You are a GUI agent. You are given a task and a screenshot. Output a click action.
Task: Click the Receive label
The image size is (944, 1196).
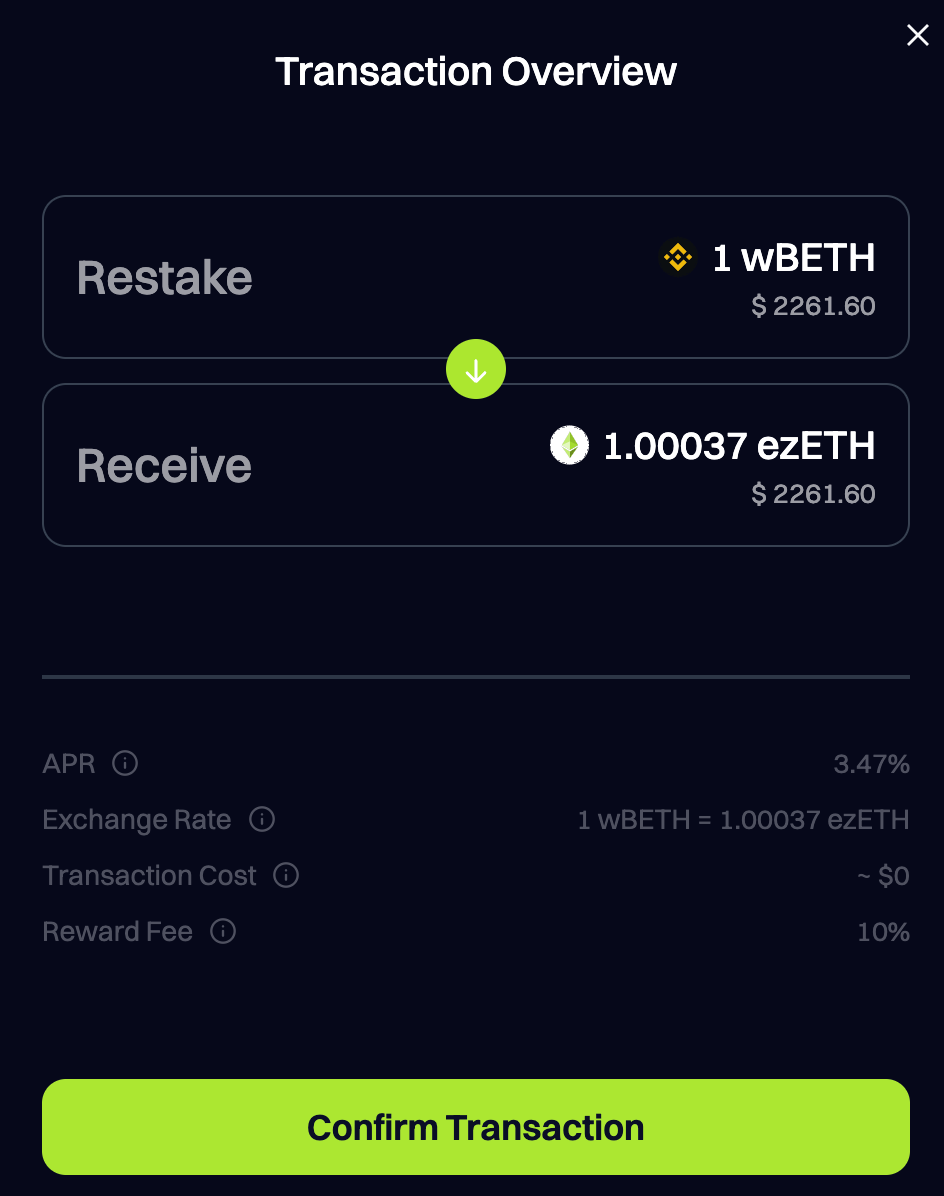pyautogui.click(x=163, y=464)
